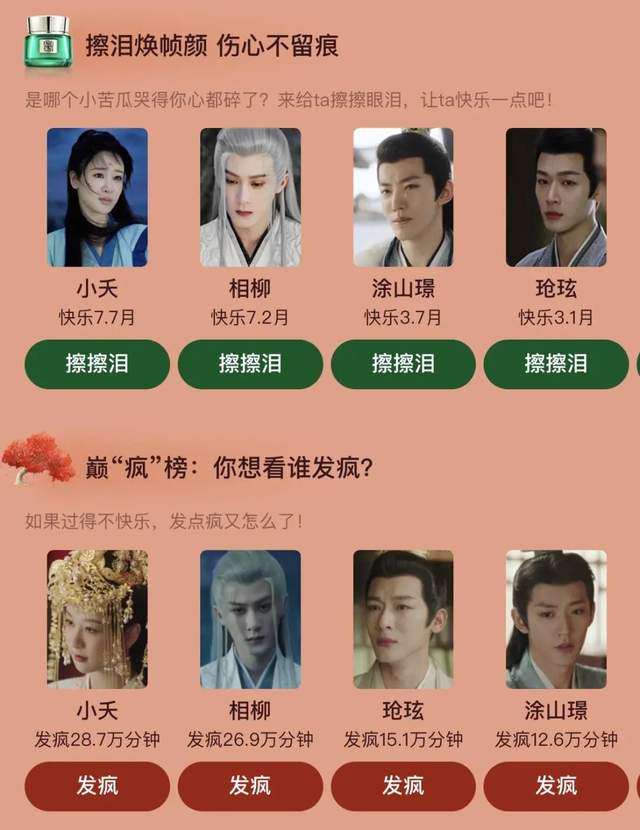
Task: Tap 擦擦泪 button for 小夭
Action: click(97, 364)
